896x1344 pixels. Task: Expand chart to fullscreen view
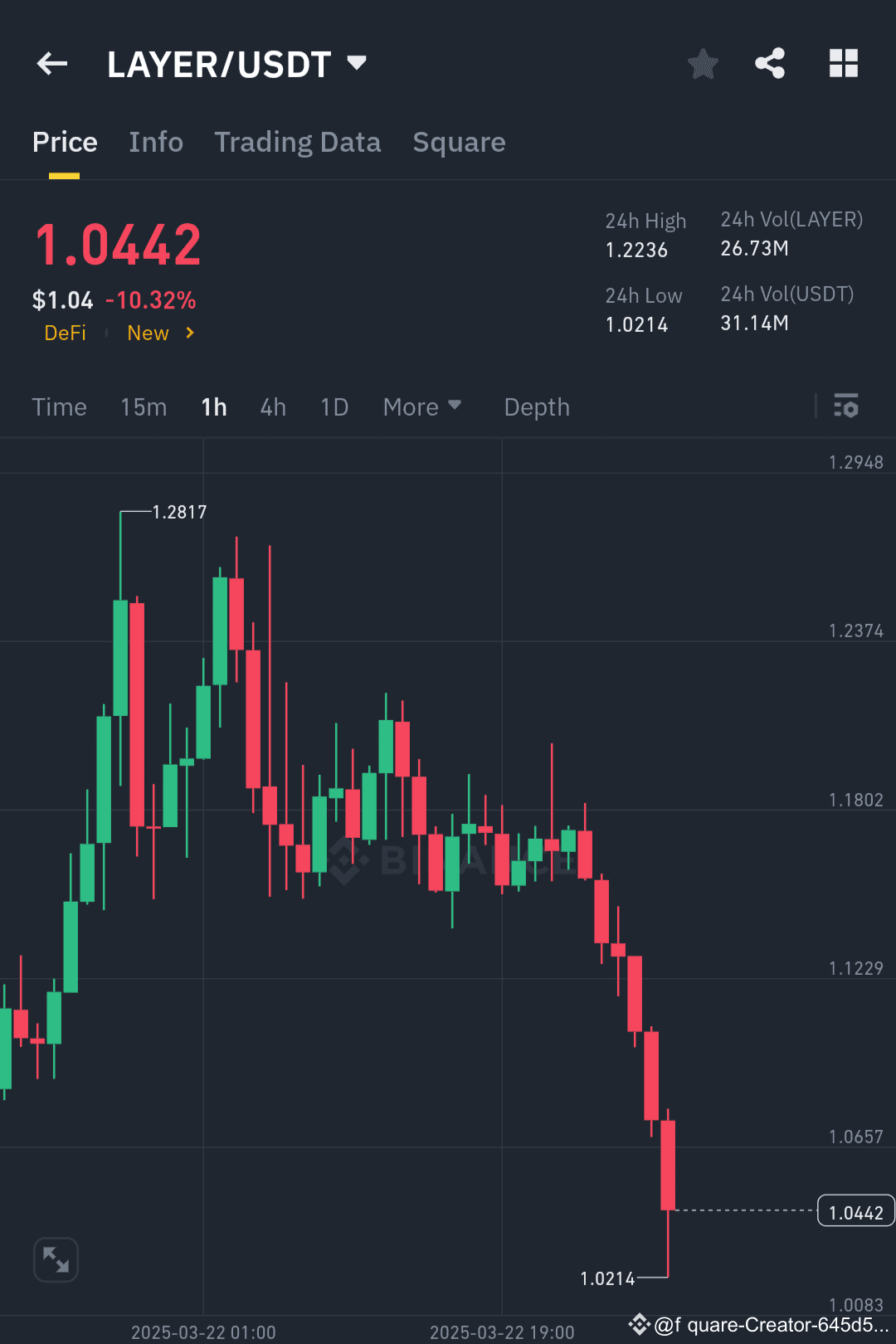pos(55,1259)
